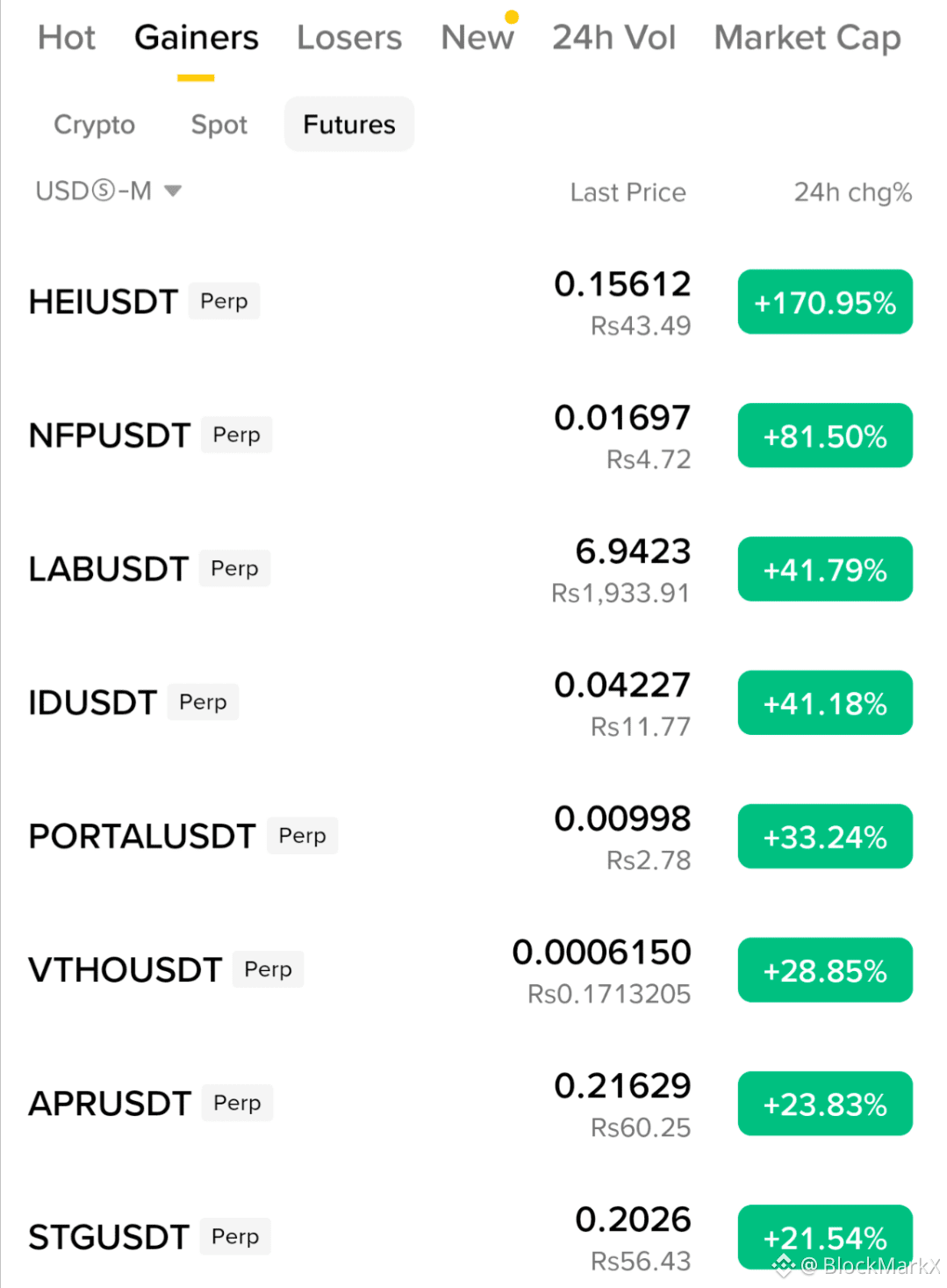Open the Losers tab
947x1288 pixels.
[x=349, y=38]
